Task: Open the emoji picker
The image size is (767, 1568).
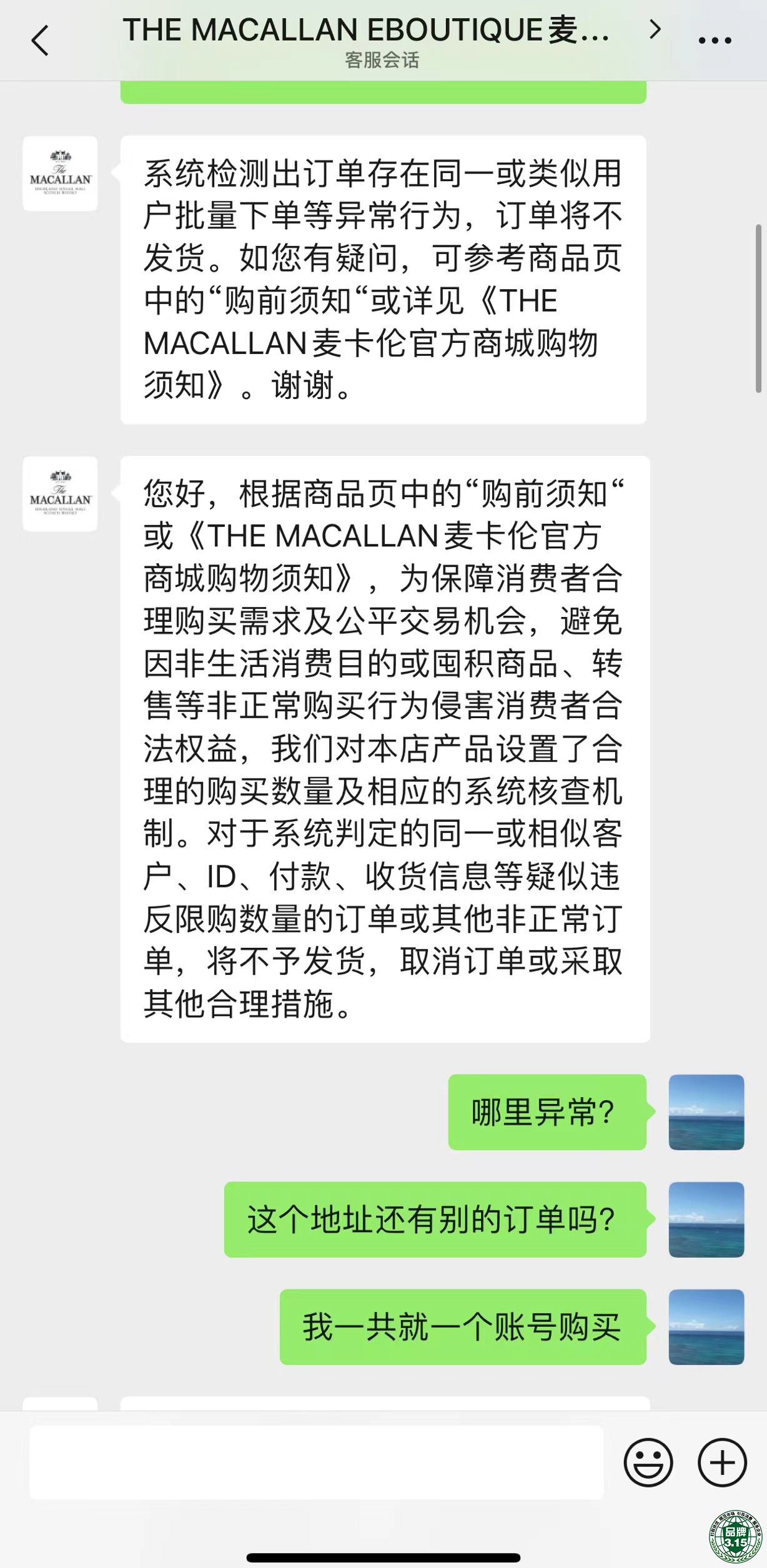Action: tap(648, 1462)
